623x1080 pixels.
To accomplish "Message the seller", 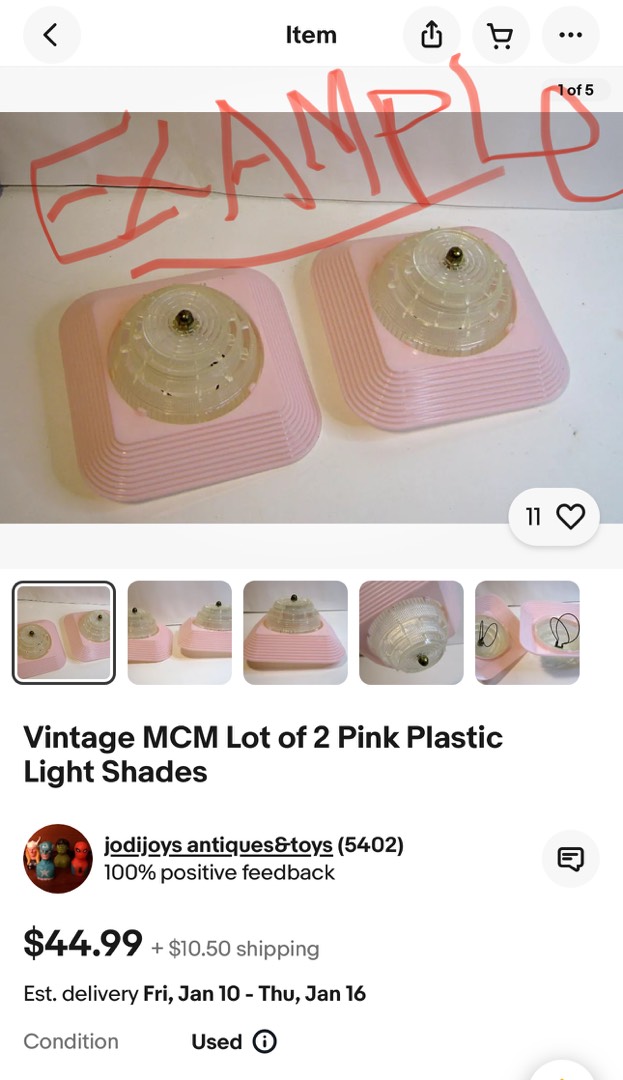I will tap(571, 858).
